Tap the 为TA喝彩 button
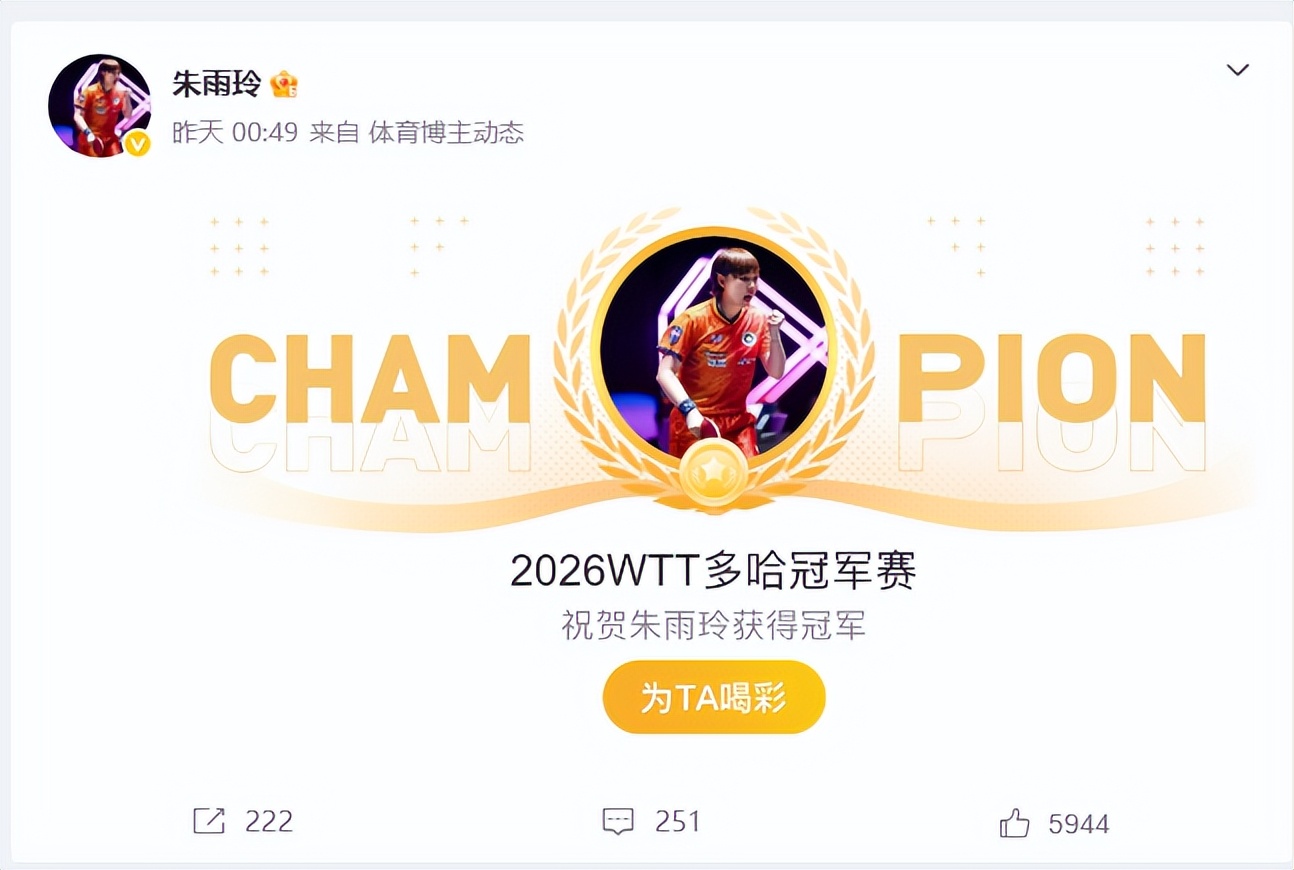1294x870 pixels. coord(713,697)
